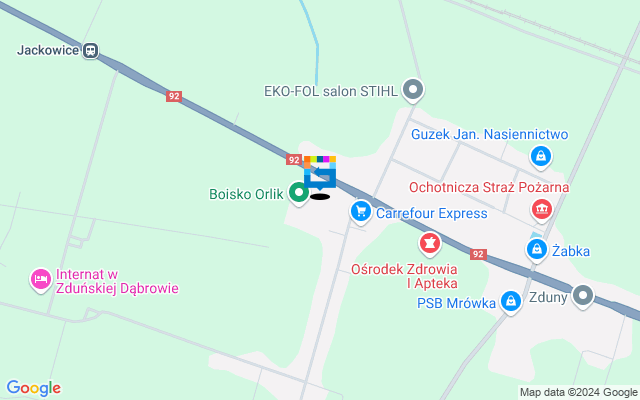Open the Żabka shop pin
The width and height of the screenshot is (640, 400).
point(537,250)
